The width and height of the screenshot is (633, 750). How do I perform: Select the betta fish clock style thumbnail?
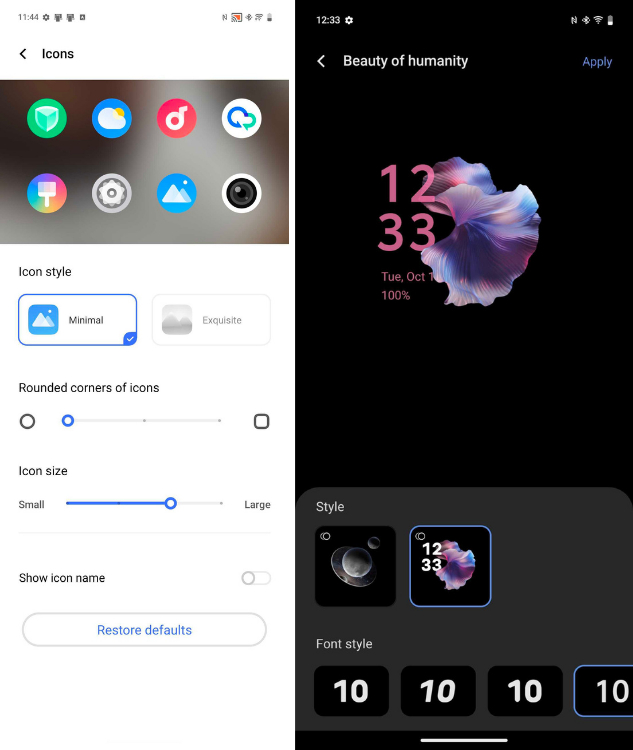450,566
